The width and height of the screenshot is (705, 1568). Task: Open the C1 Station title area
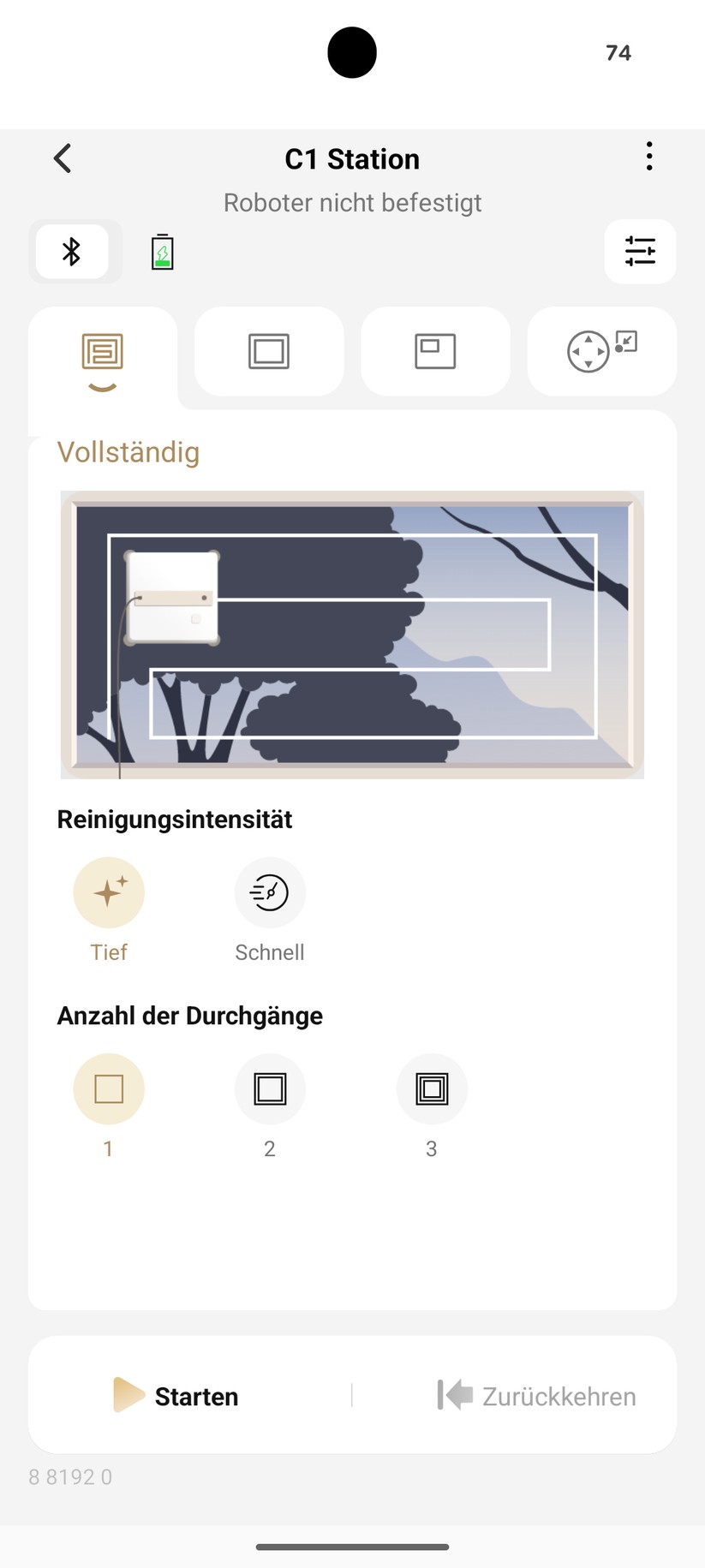(x=352, y=158)
